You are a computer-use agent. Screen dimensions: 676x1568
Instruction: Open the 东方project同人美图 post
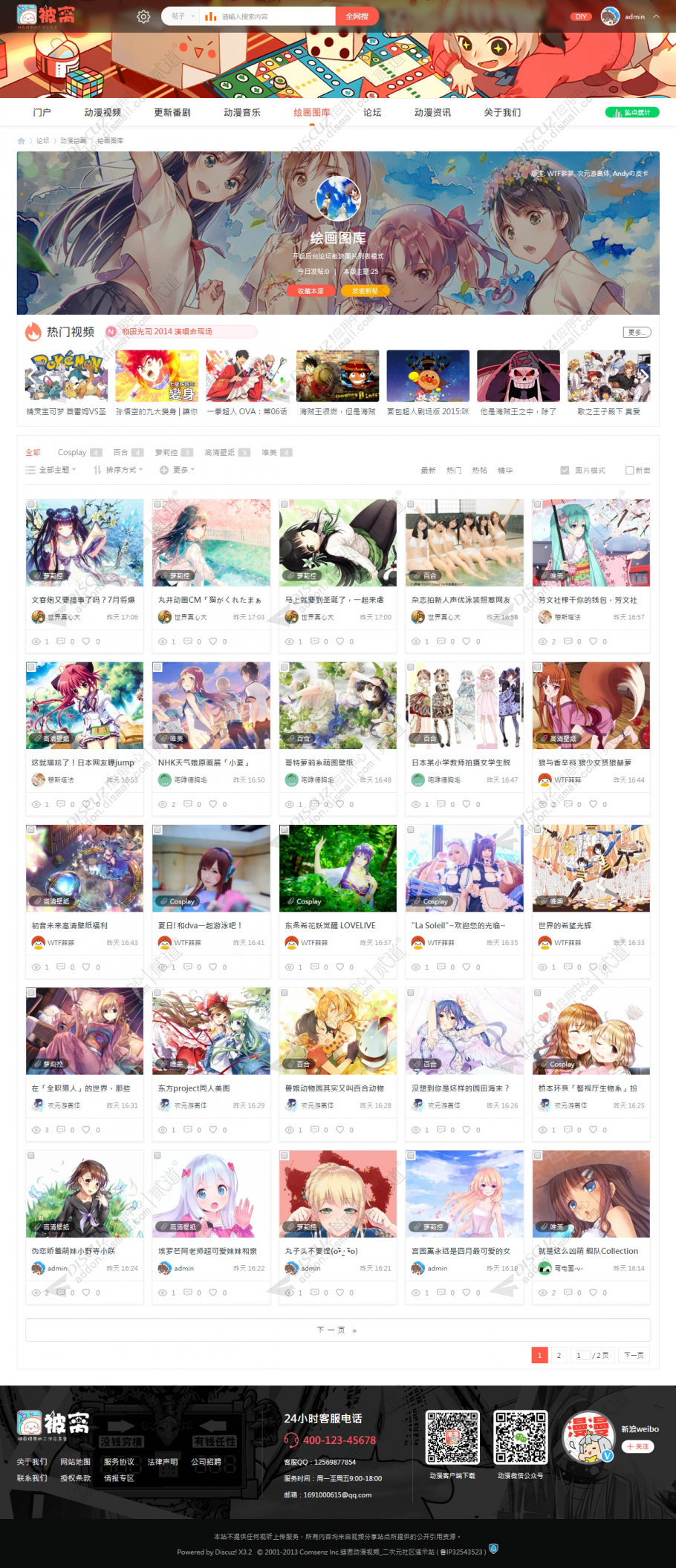tap(194, 1088)
